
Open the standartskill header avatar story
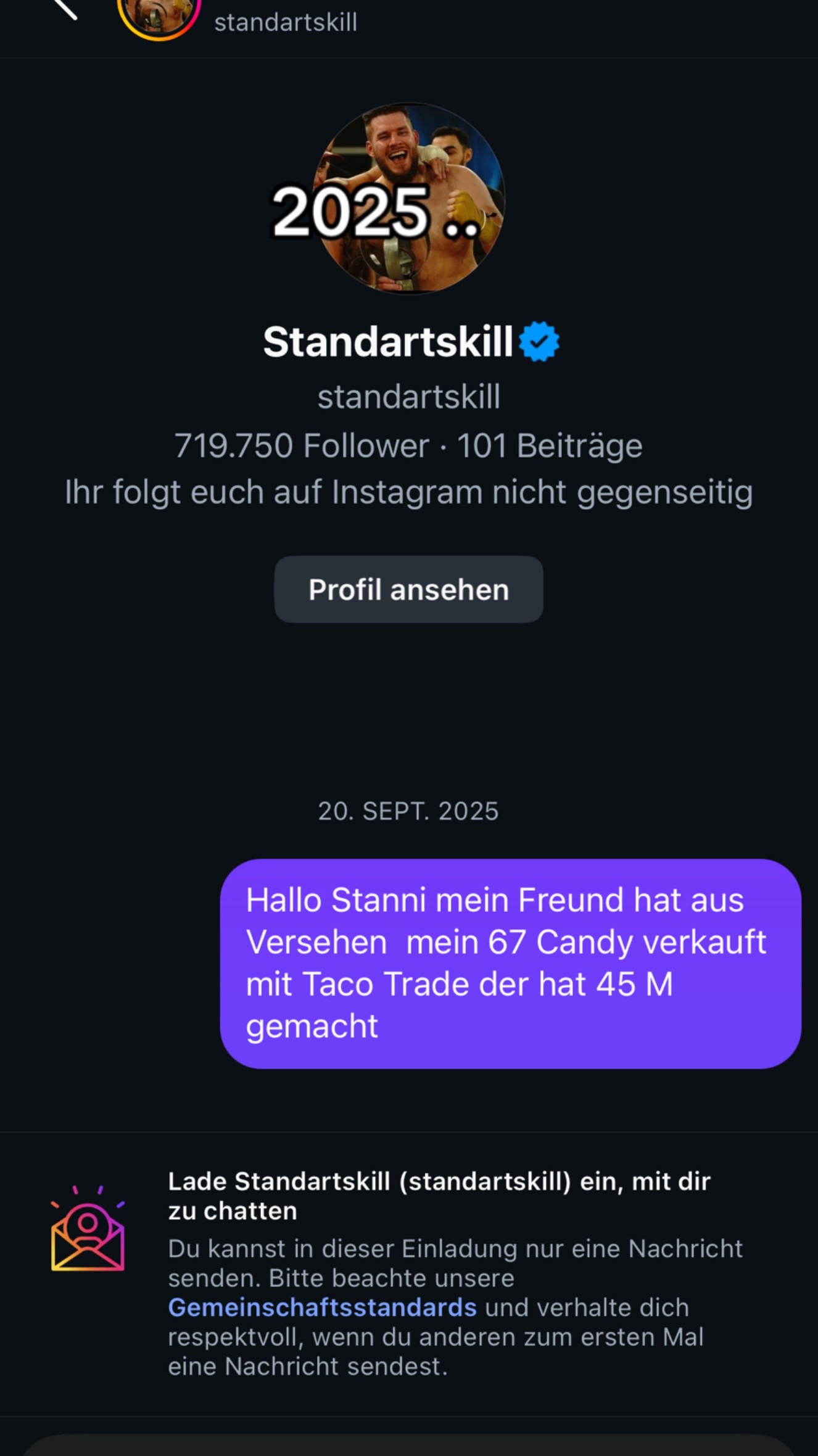[159, 16]
